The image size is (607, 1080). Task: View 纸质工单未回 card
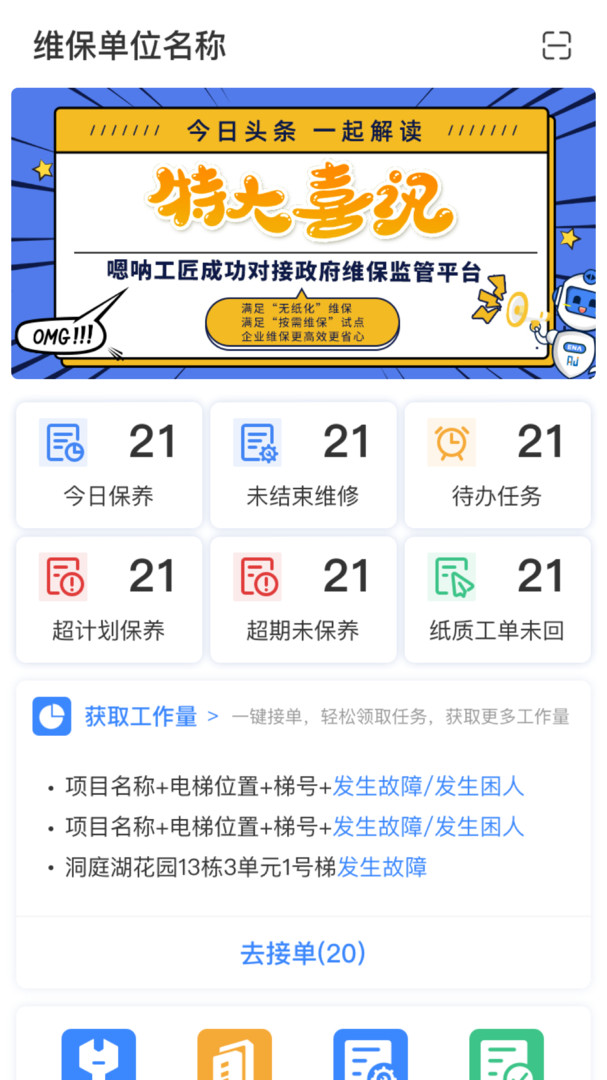coord(497,599)
